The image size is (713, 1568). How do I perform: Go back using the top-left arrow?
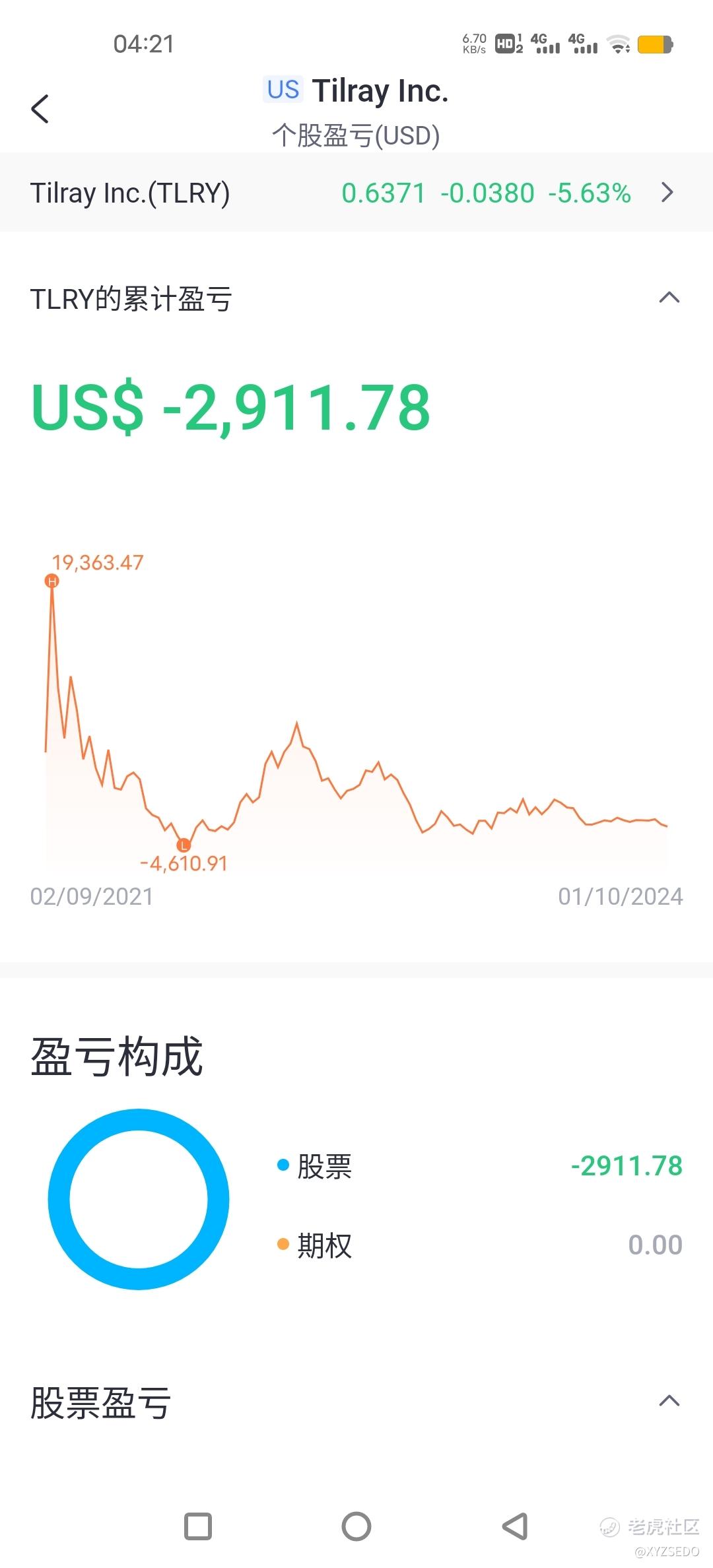[x=40, y=109]
